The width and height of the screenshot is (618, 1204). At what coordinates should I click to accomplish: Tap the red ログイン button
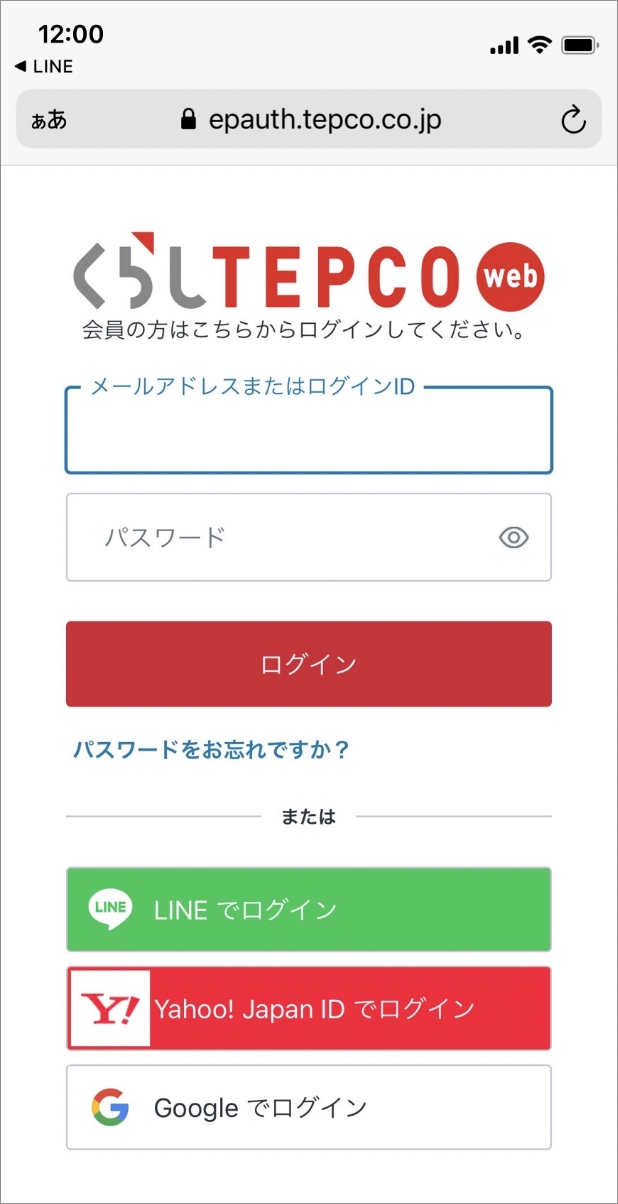click(x=308, y=664)
